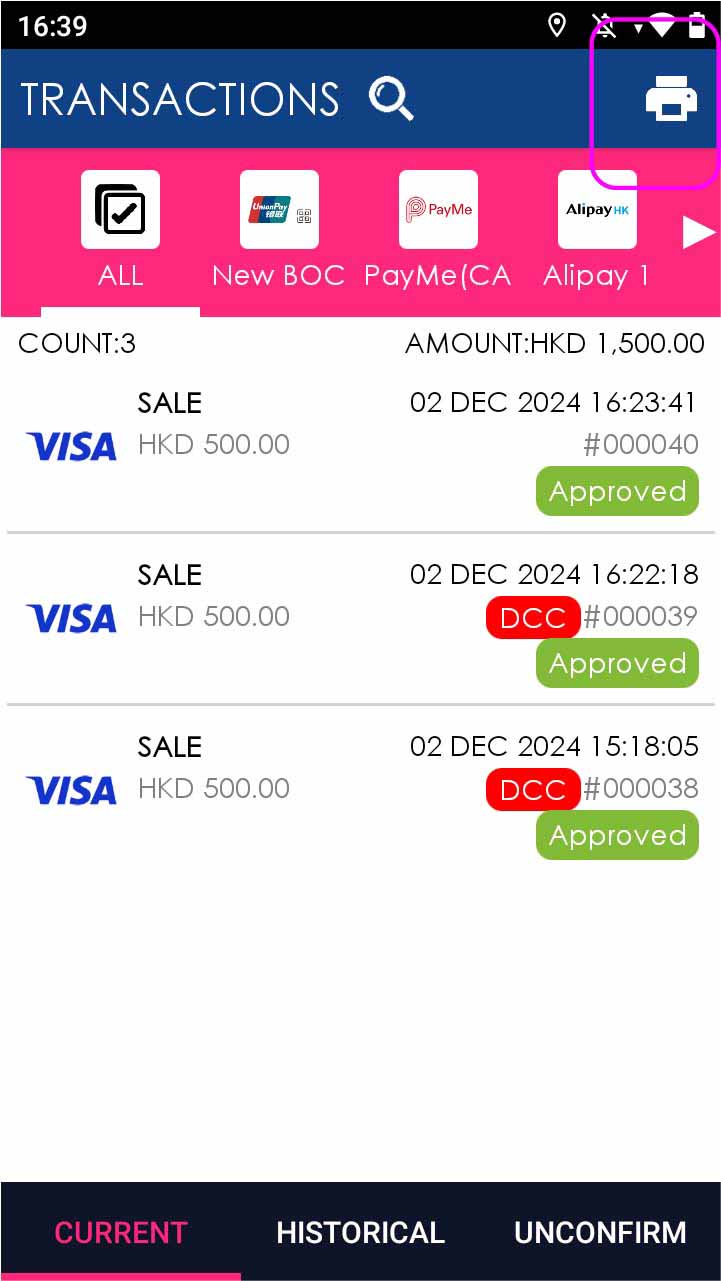Open sale transaction #000040
Screen dimensions: 721x1281
coord(360,446)
